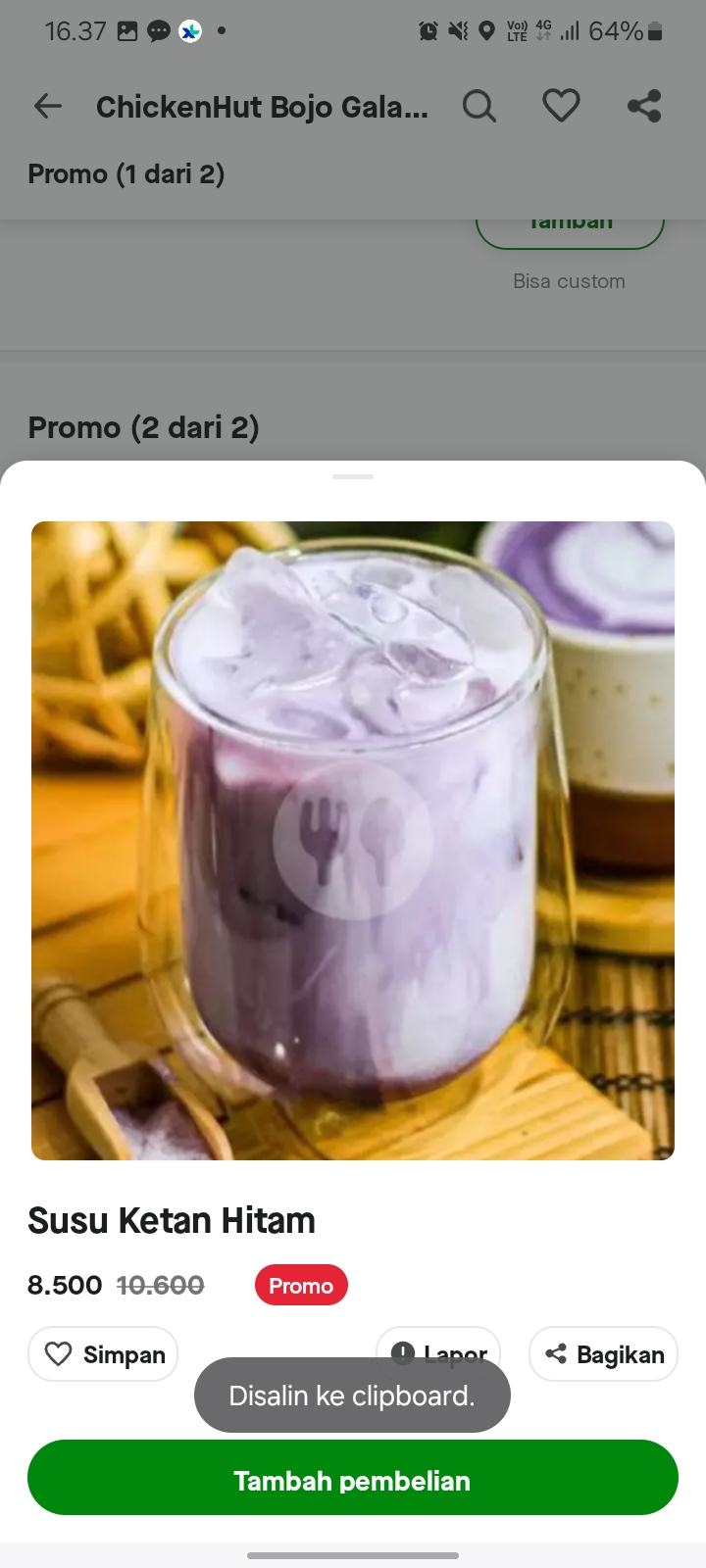Screen dimensions: 706x1568
Task: Collapse the bottom sheet via its drag handle
Action: tap(352, 477)
